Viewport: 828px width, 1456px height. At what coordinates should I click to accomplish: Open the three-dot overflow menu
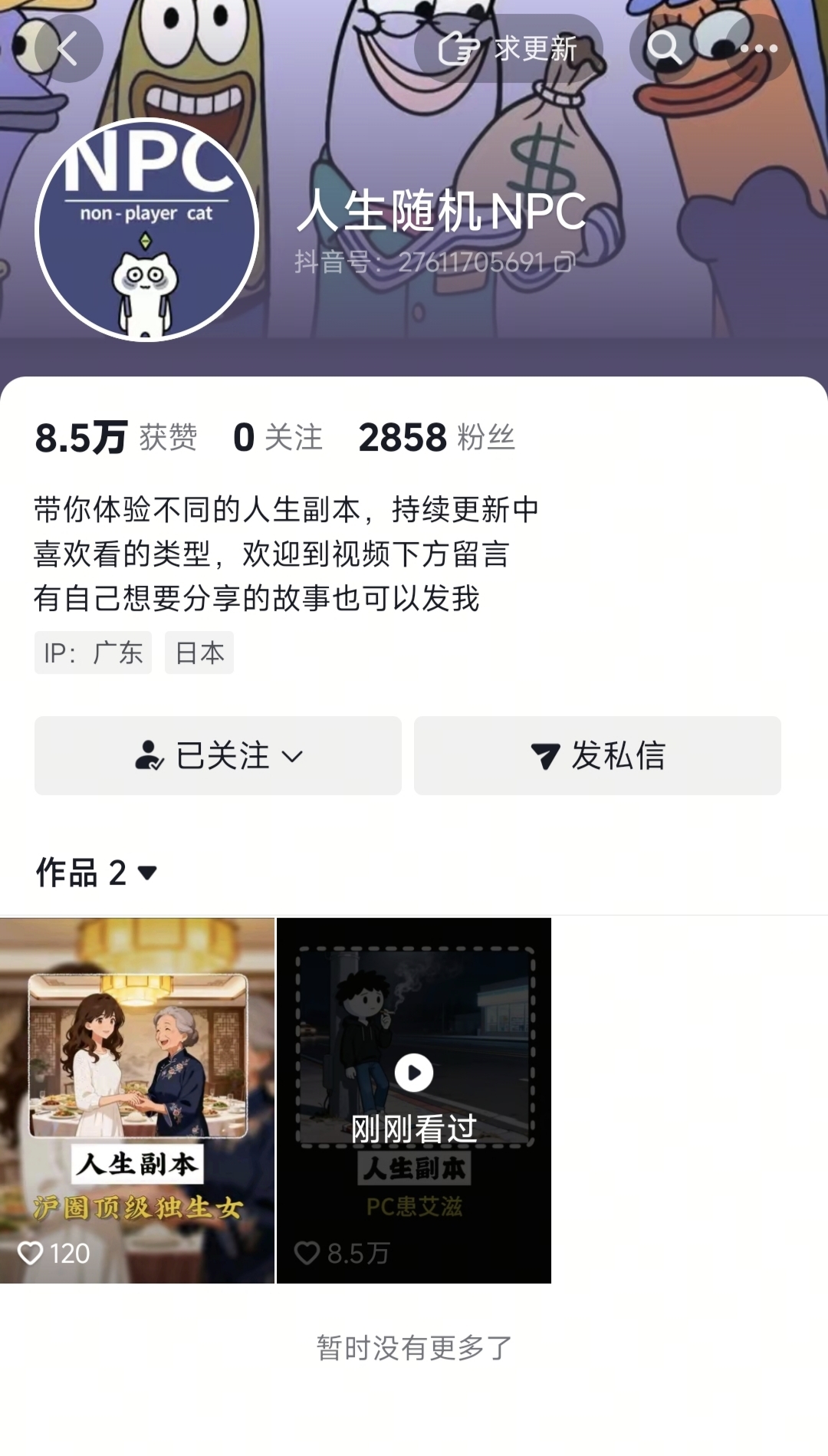pos(759,48)
